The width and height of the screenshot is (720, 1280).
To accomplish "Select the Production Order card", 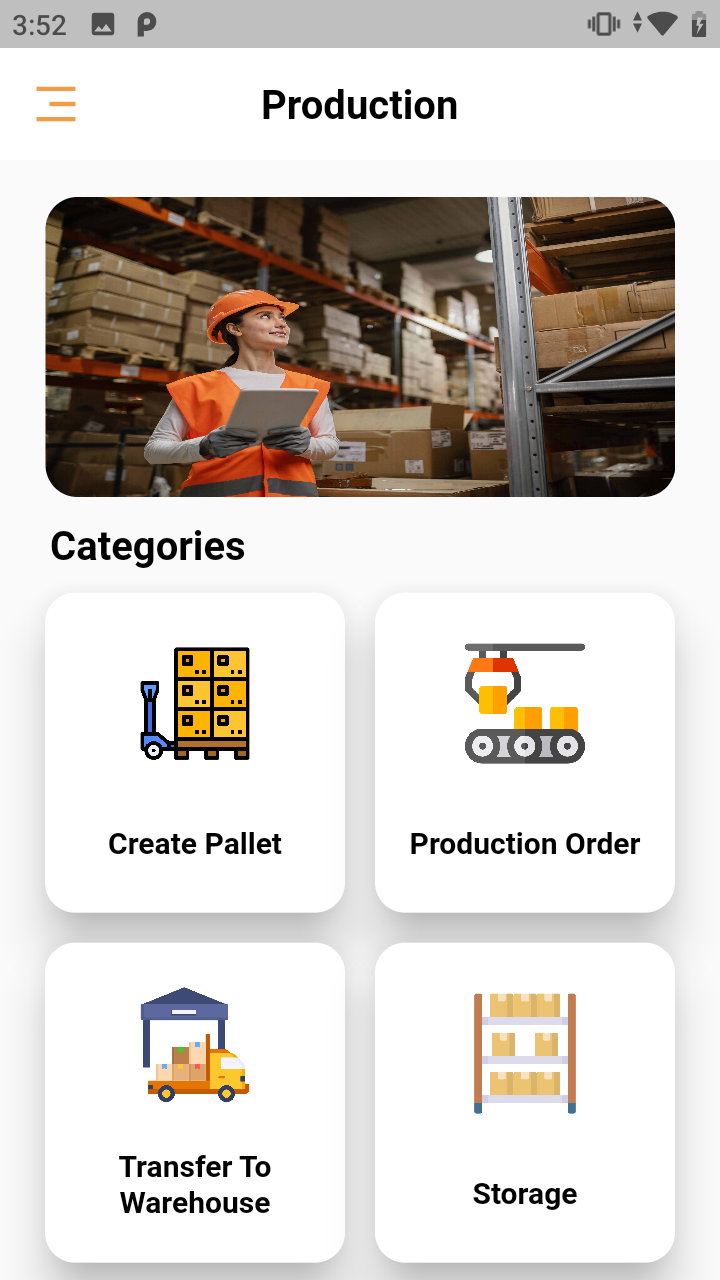I will (525, 752).
